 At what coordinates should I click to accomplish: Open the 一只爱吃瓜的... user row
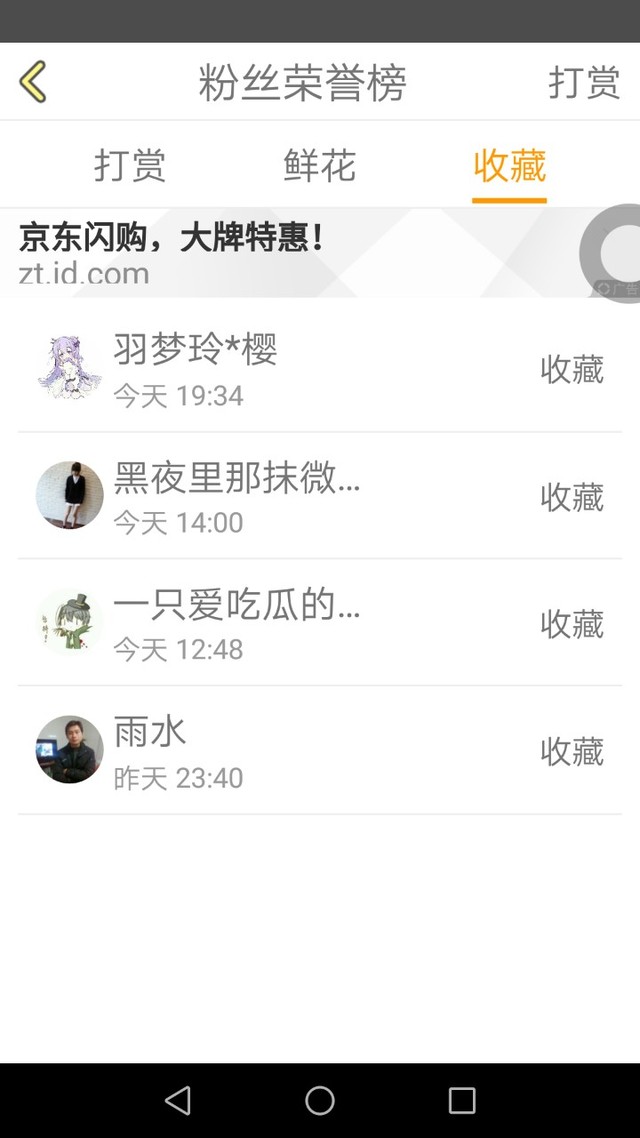pyautogui.click(x=320, y=623)
